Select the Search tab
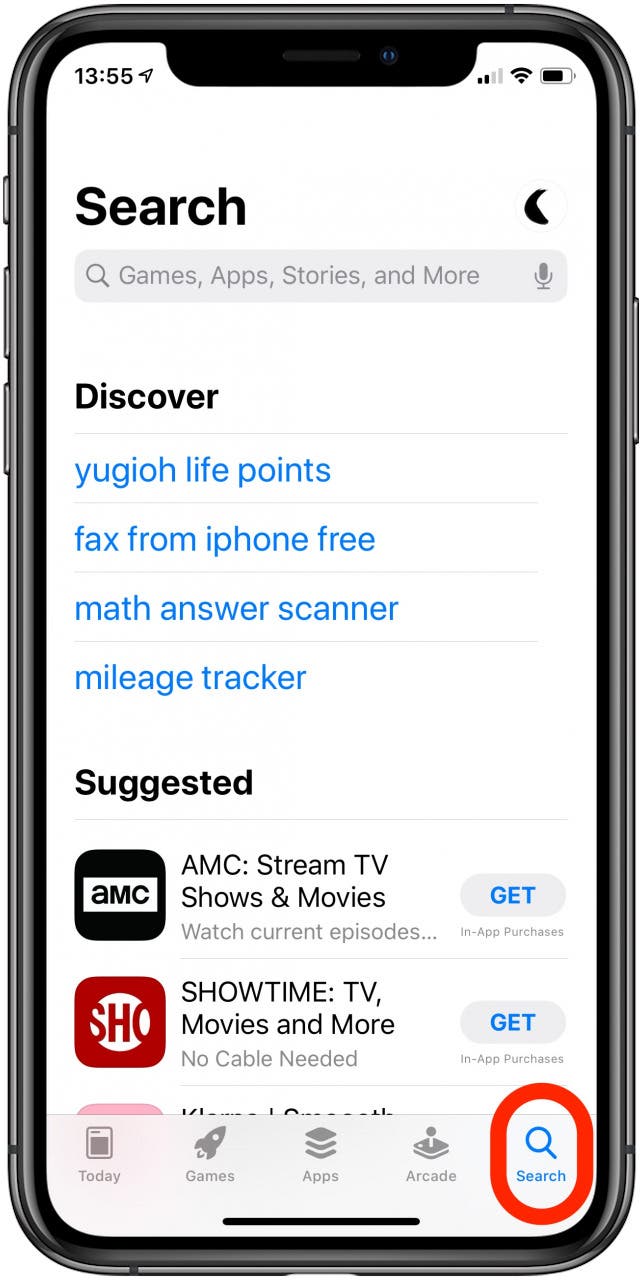 [541, 1154]
